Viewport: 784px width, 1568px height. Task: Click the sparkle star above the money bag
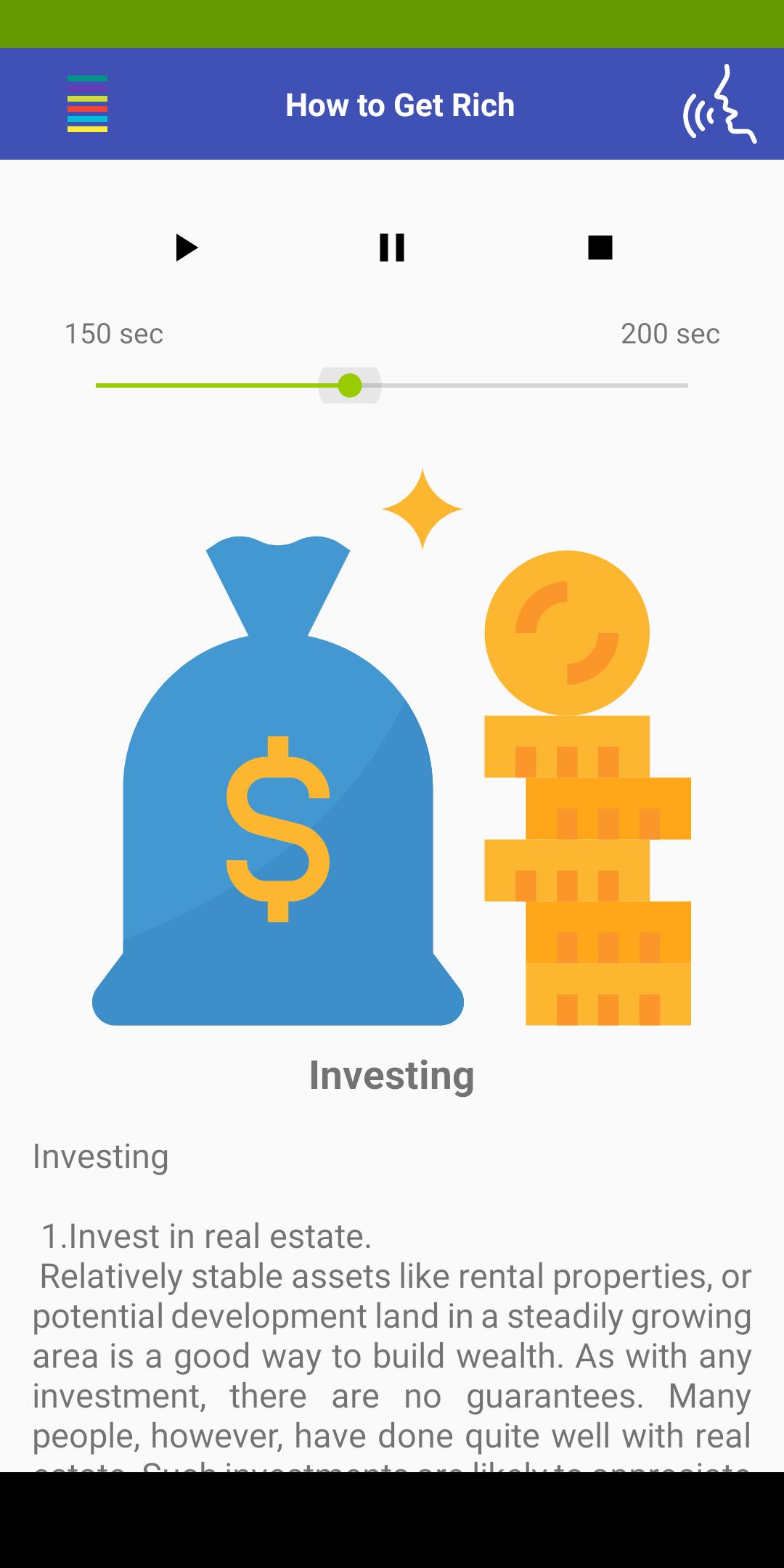[x=423, y=508]
